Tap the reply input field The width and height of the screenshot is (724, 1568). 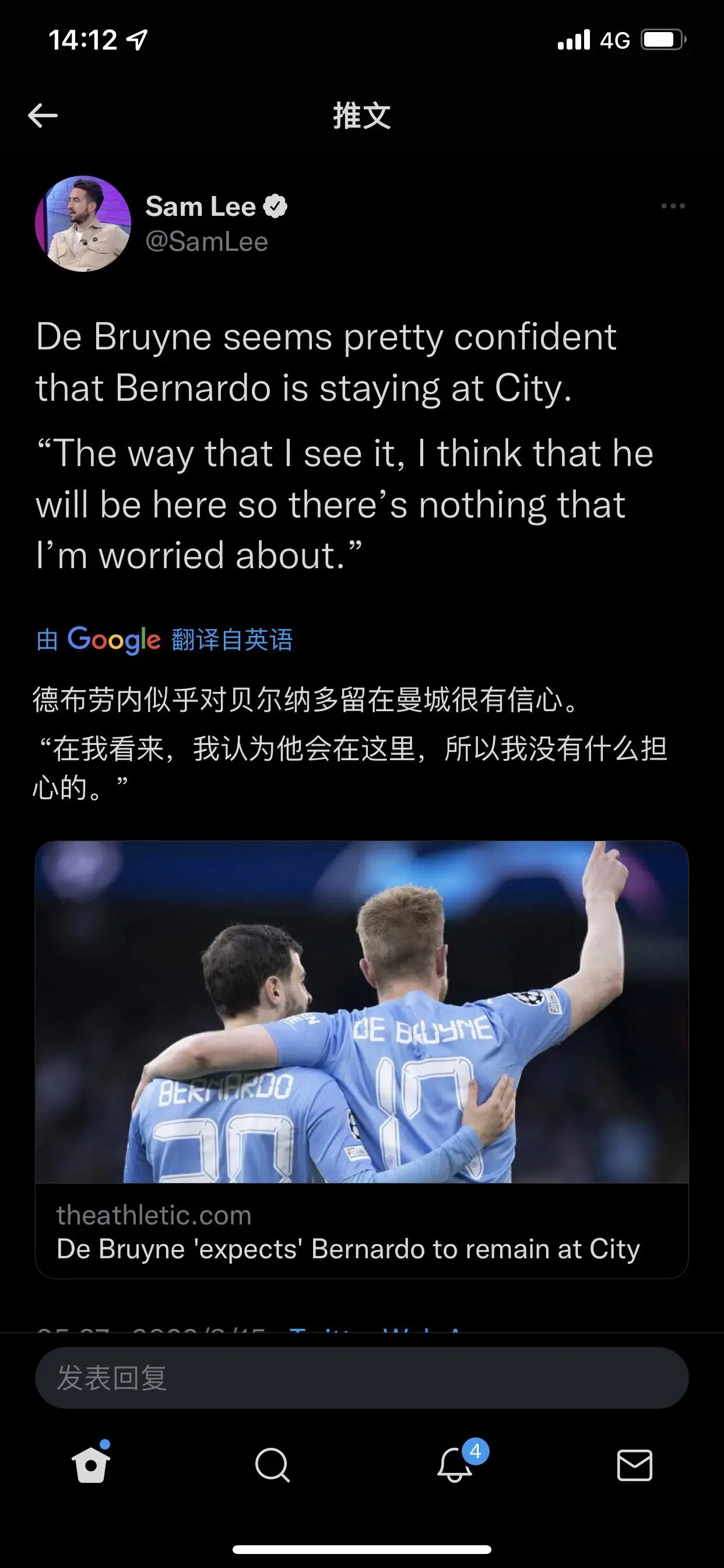[362, 1378]
